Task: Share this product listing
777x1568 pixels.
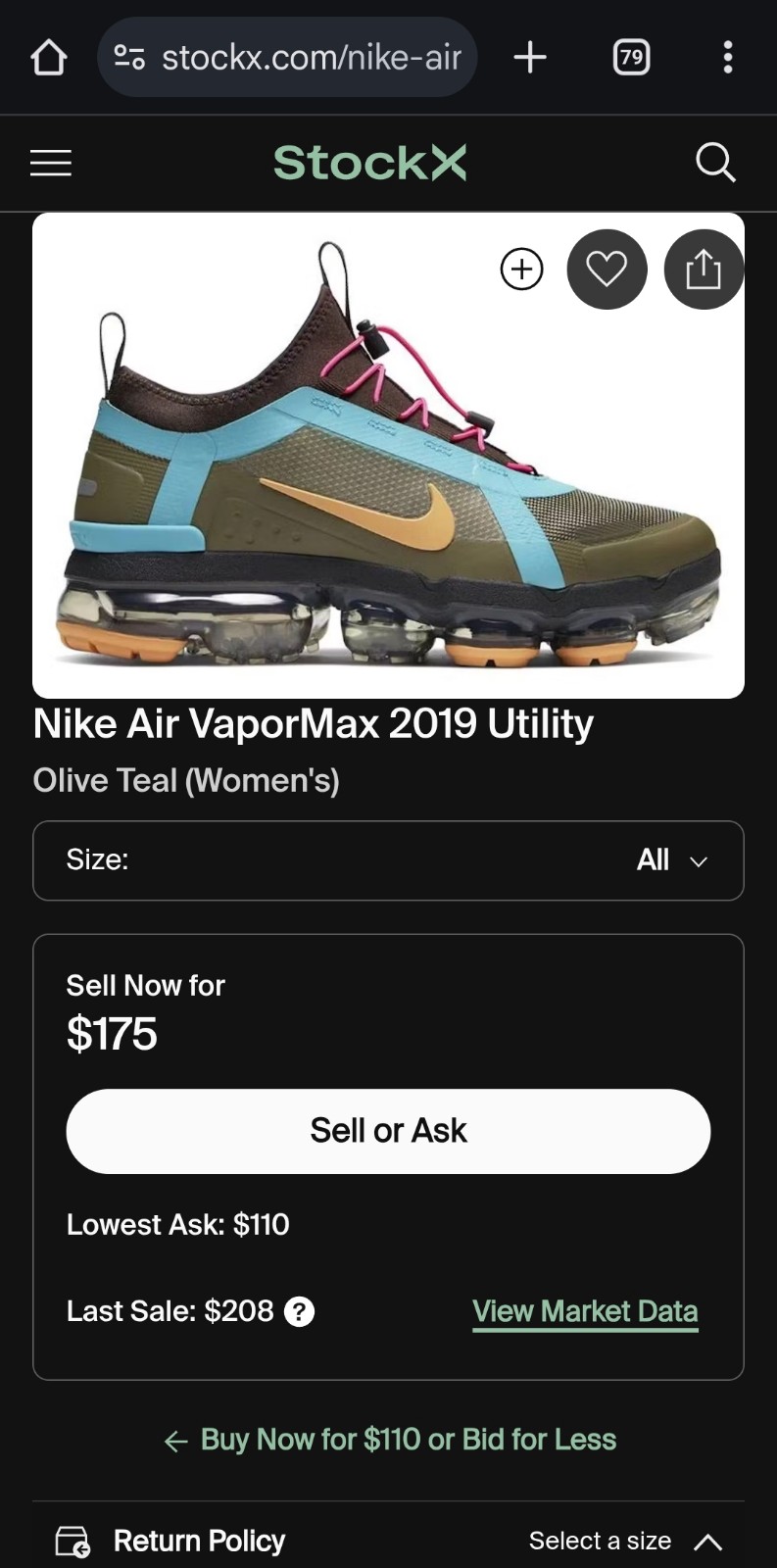Action: pyautogui.click(x=704, y=269)
